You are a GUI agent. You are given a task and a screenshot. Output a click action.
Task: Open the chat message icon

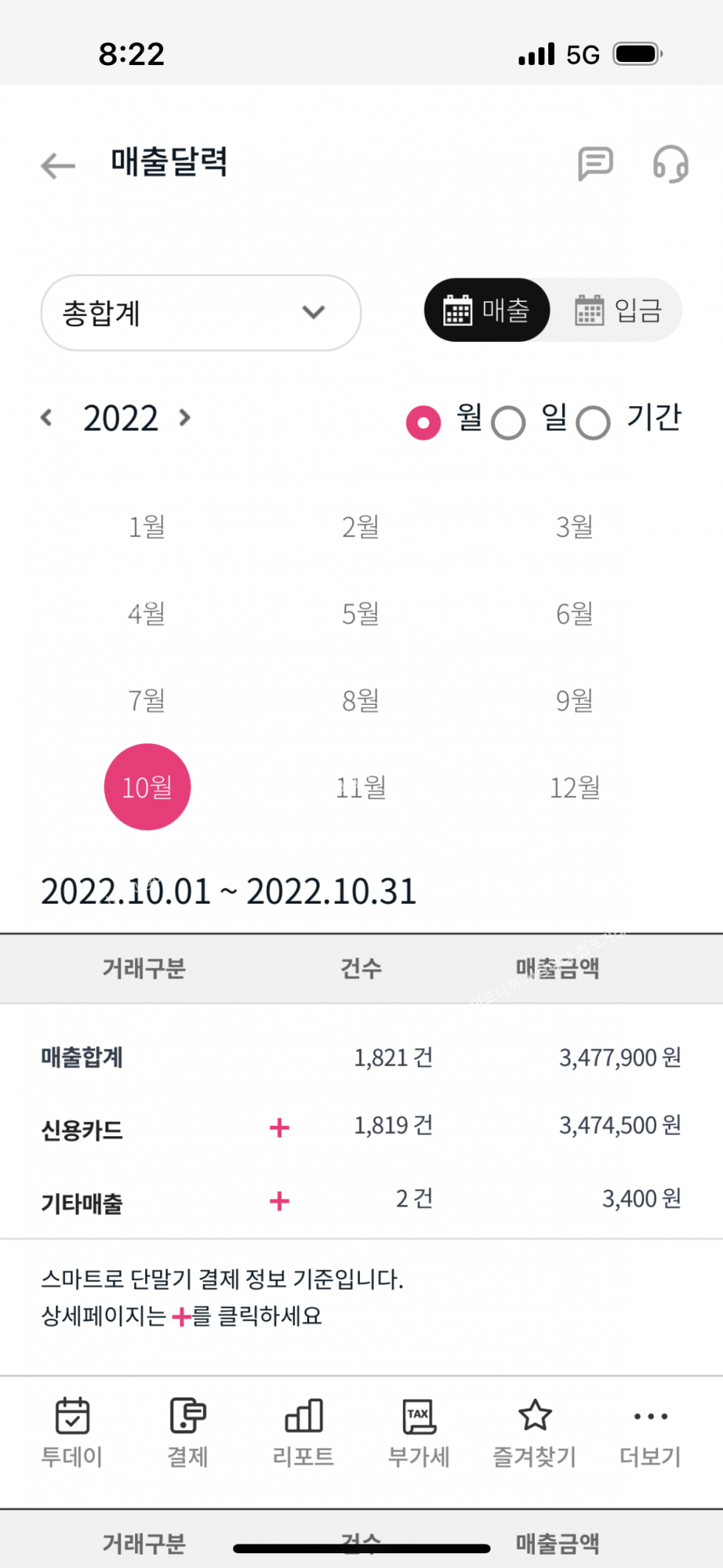[x=595, y=163]
